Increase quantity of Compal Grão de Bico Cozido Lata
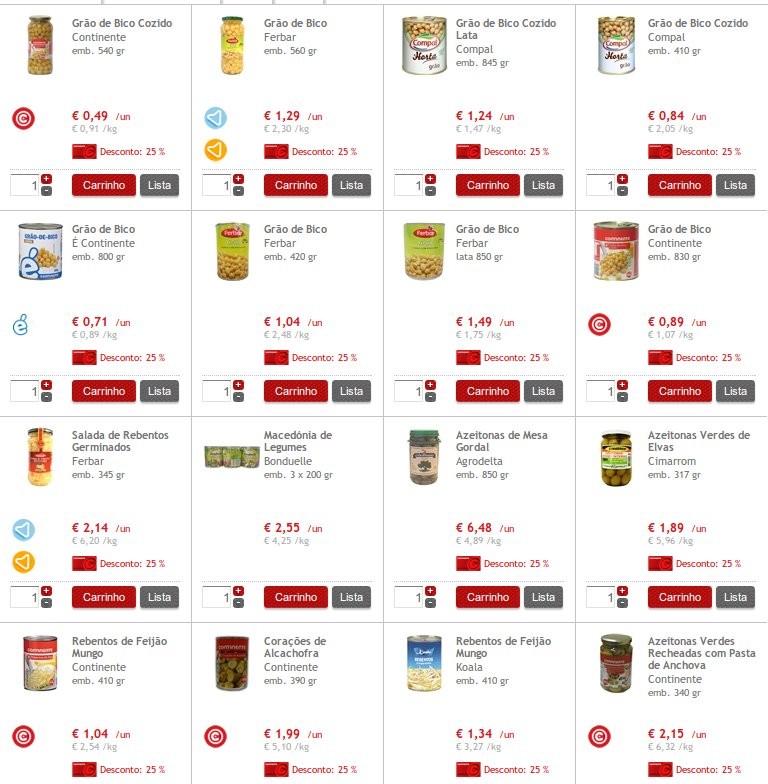 click(x=430, y=179)
